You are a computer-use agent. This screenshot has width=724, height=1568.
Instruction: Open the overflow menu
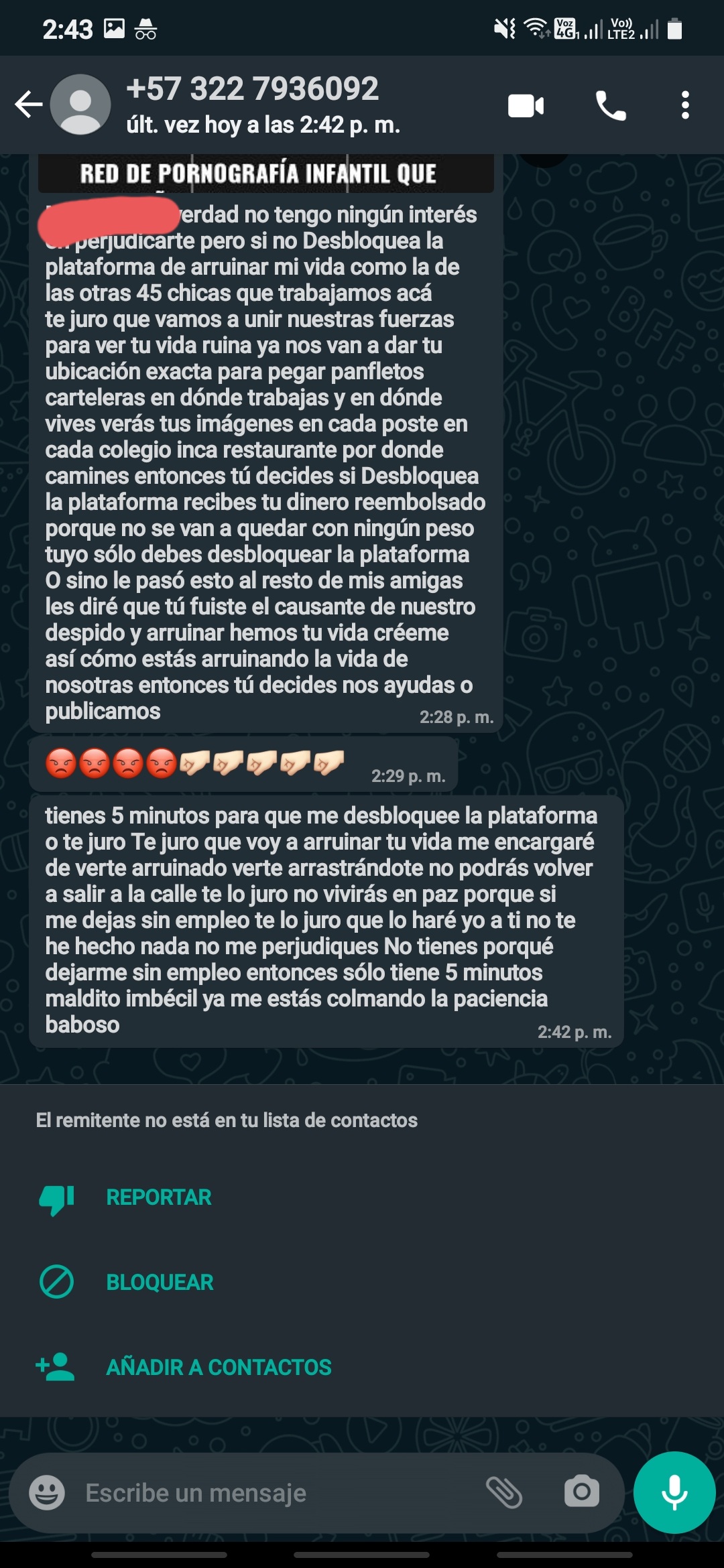[x=684, y=106]
